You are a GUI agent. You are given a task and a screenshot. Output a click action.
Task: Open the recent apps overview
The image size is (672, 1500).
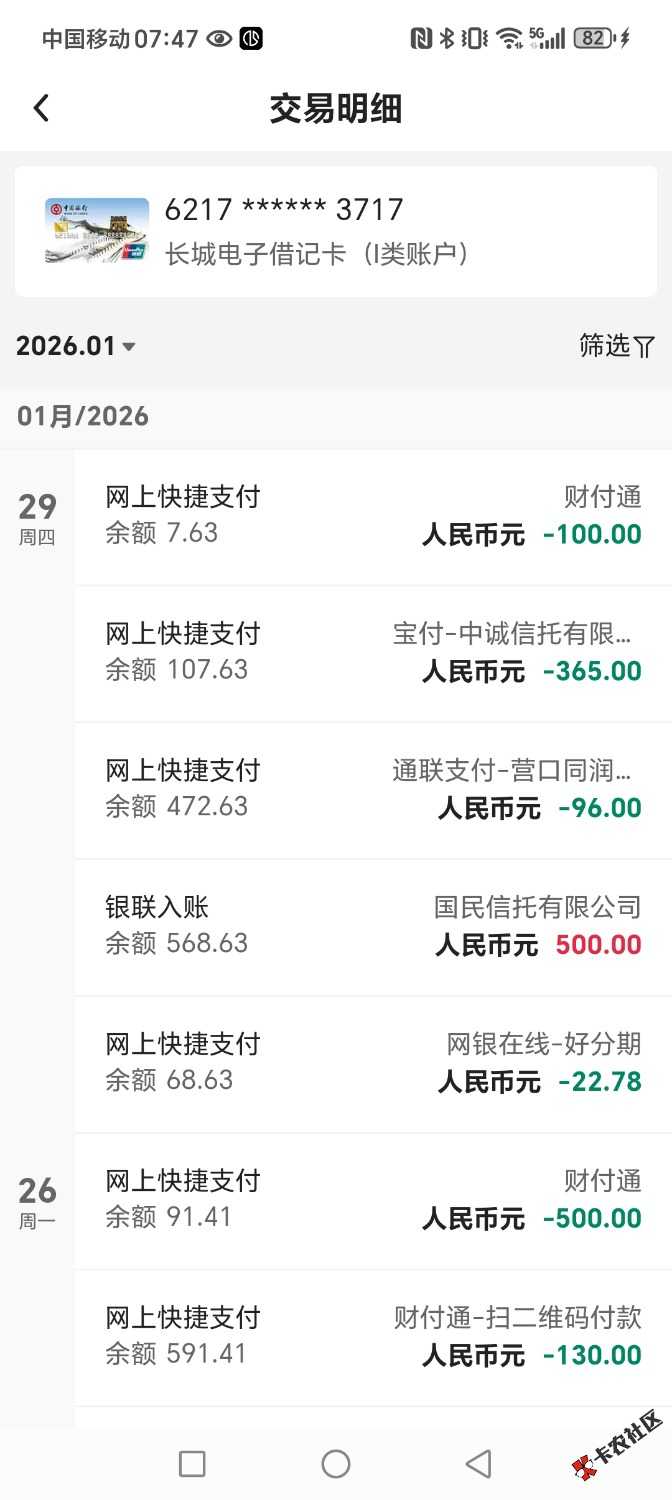pyautogui.click(x=192, y=1464)
